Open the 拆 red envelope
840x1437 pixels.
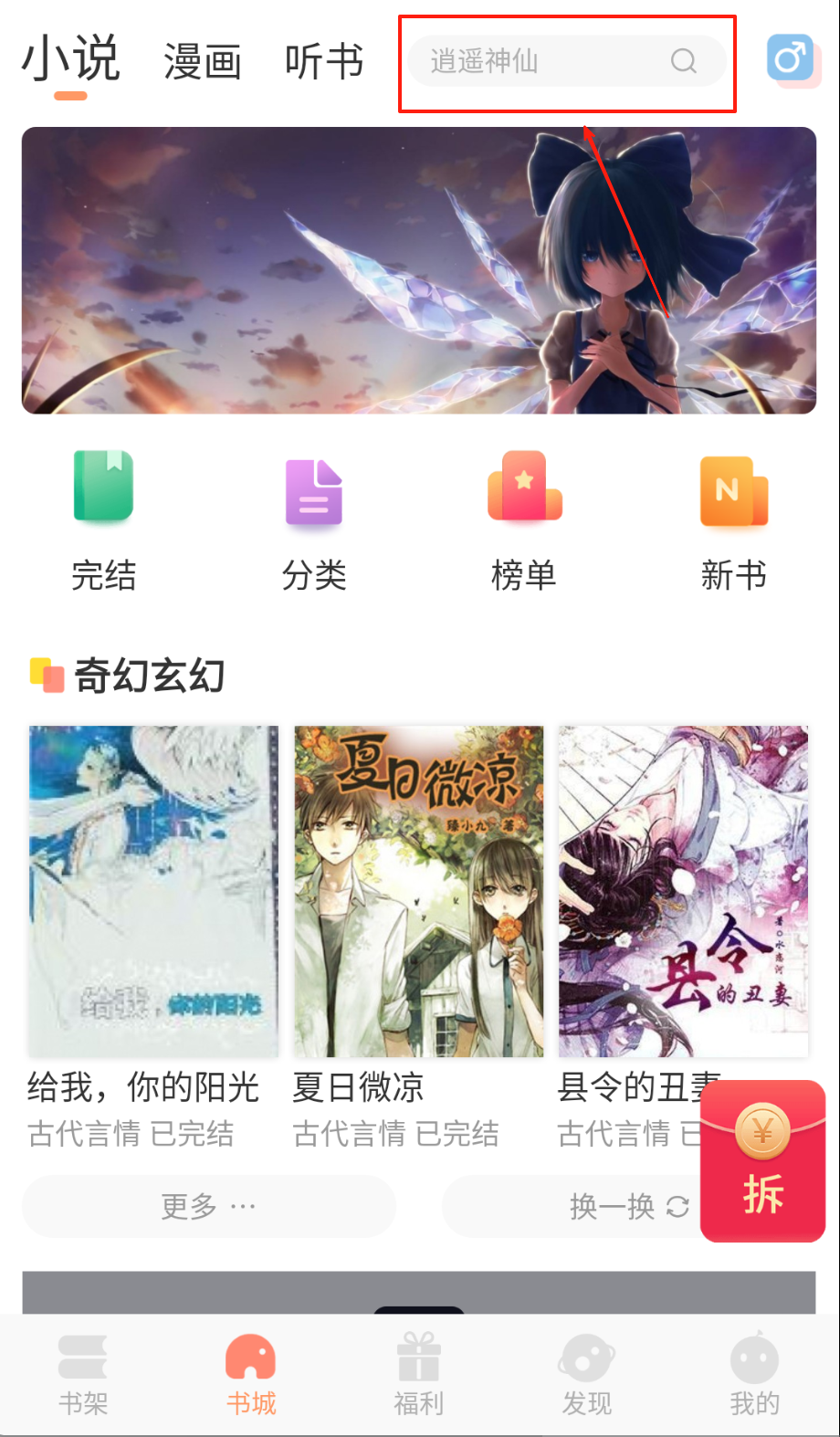(x=762, y=1161)
